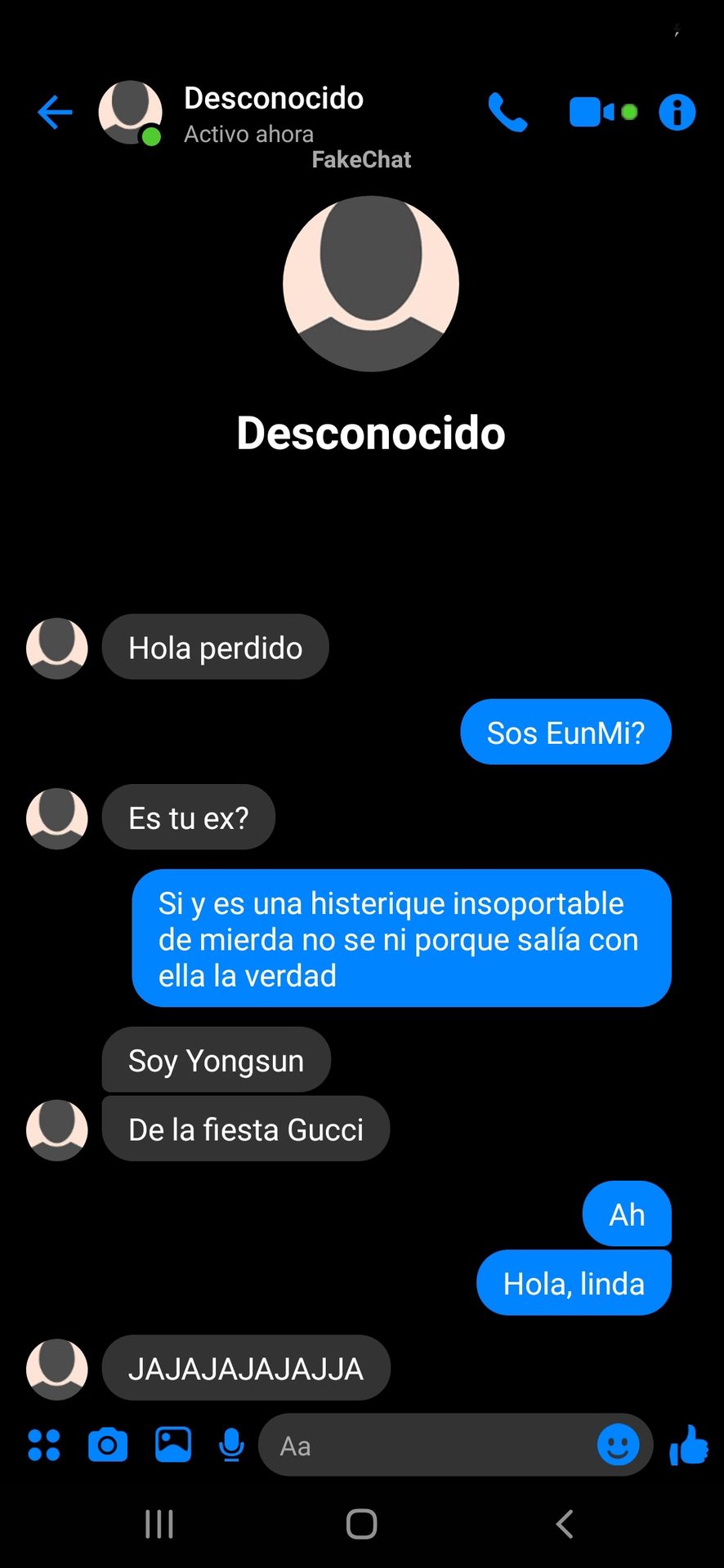The height and width of the screenshot is (1568, 724).
Task: Record a voice message with the microphone
Action: click(232, 1445)
